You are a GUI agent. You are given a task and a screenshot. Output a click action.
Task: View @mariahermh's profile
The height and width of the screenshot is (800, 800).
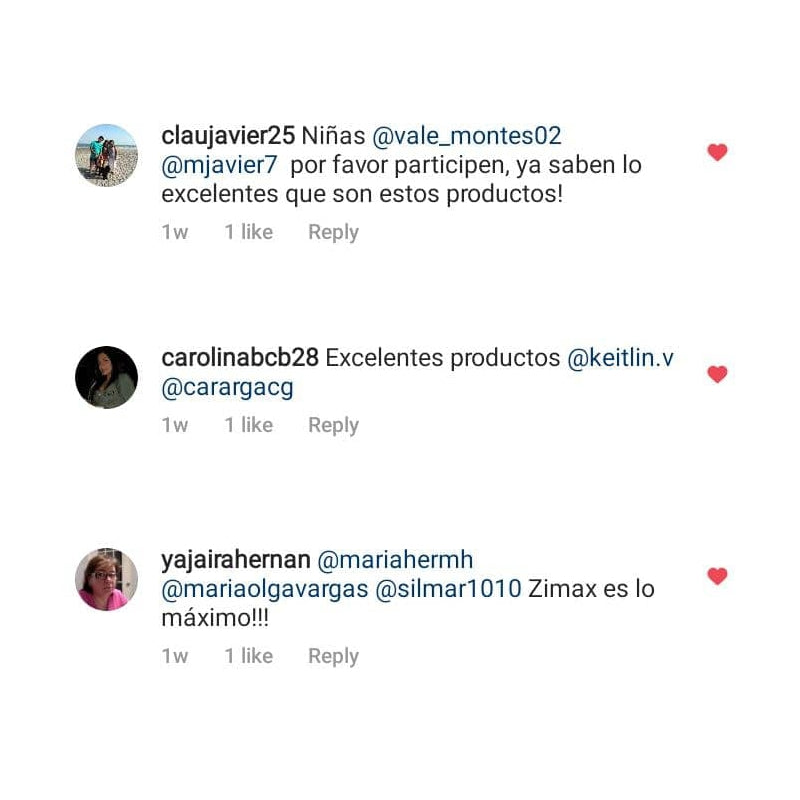tap(395, 560)
